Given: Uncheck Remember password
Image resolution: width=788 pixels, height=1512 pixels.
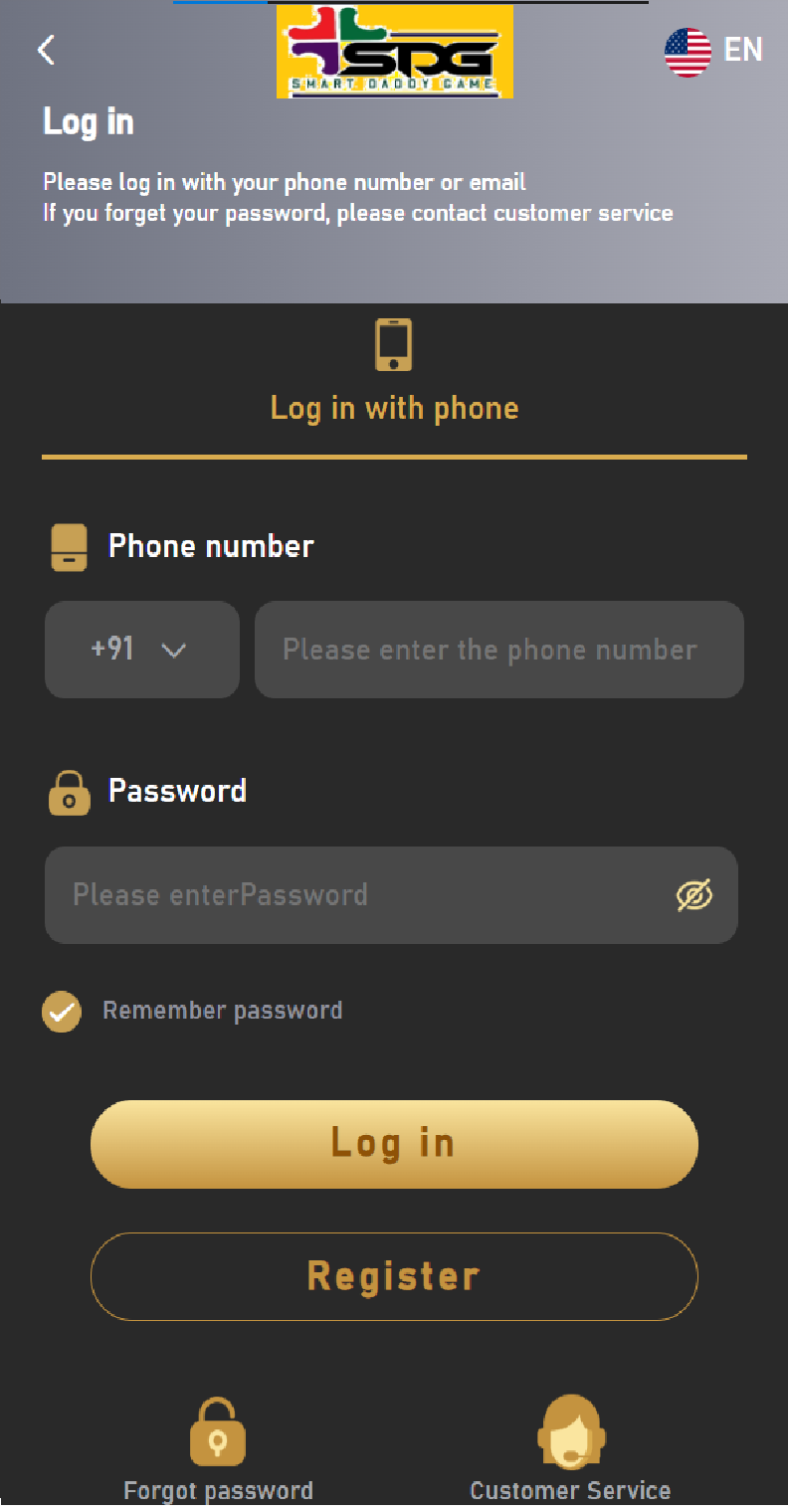Looking at the screenshot, I should point(62,1012).
